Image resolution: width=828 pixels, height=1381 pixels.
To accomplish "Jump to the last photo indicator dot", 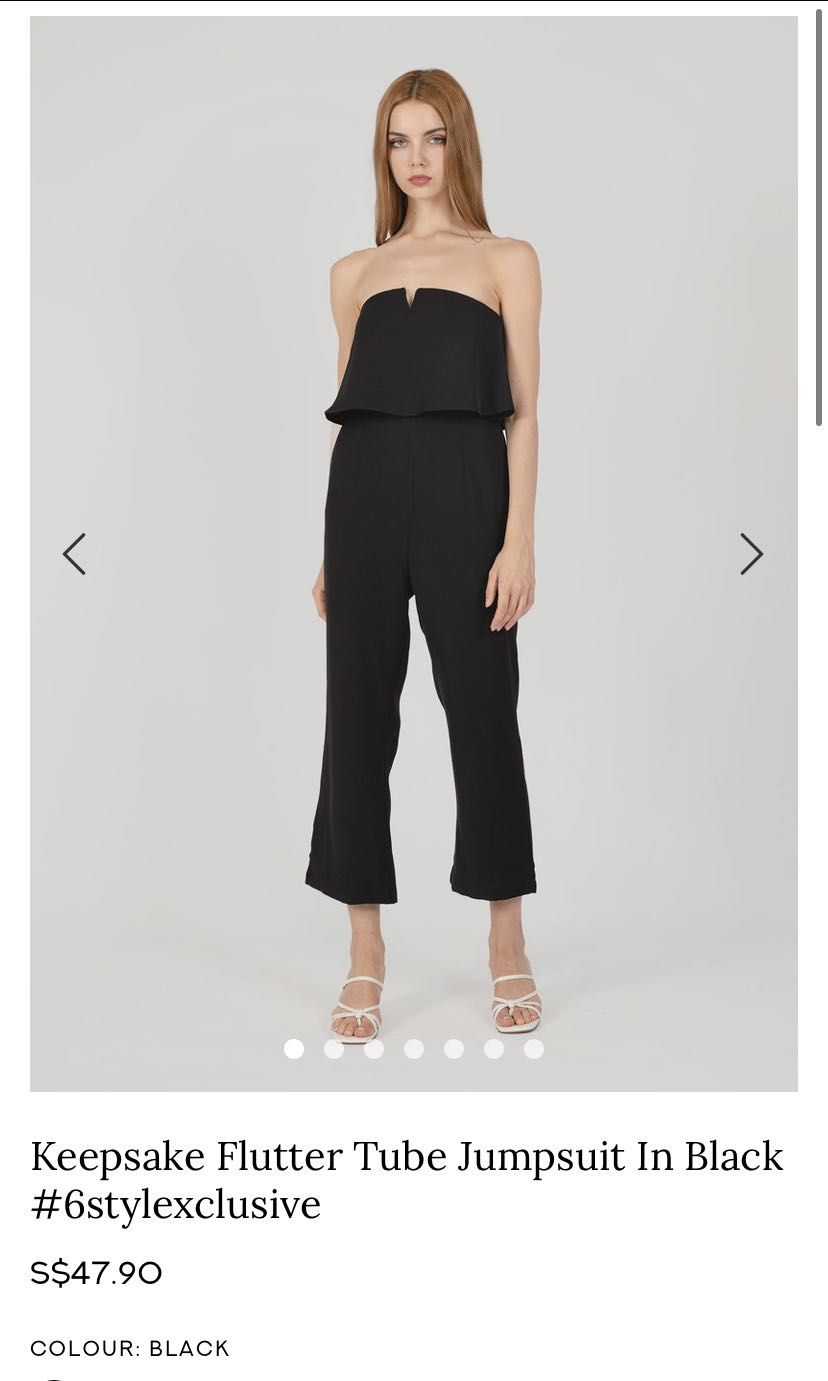I will (x=534, y=1048).
